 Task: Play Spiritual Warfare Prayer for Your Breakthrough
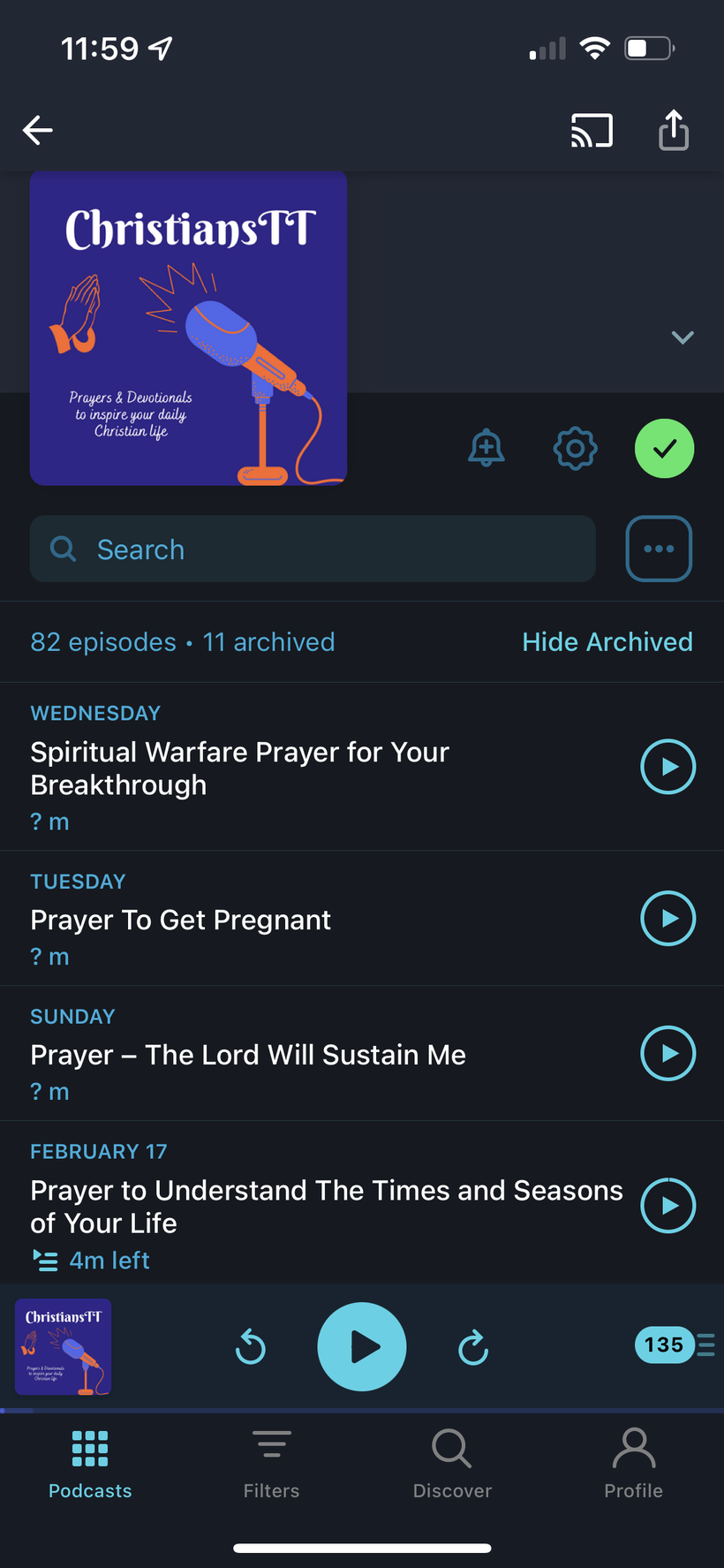click(667, 767)
